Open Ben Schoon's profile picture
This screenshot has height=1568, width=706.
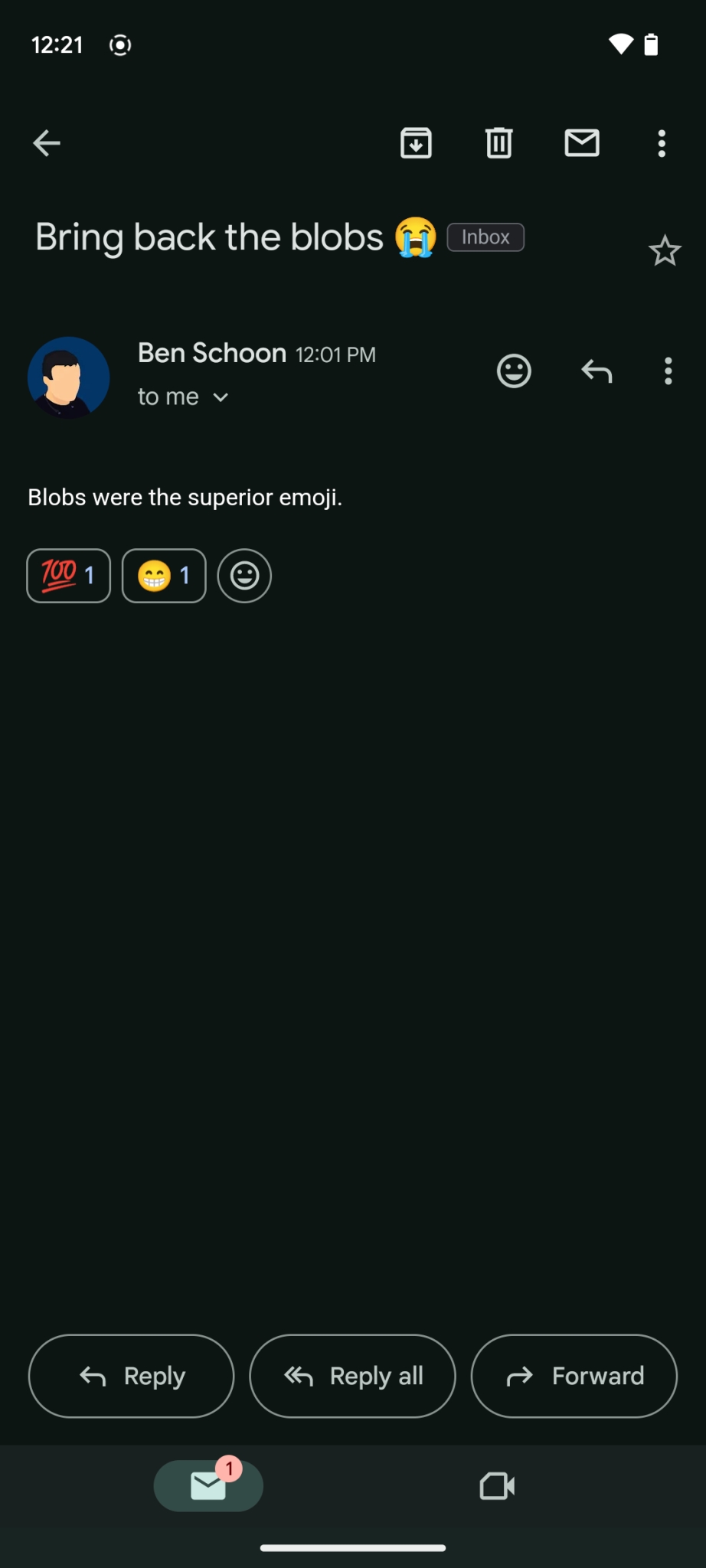click(69, 377)
